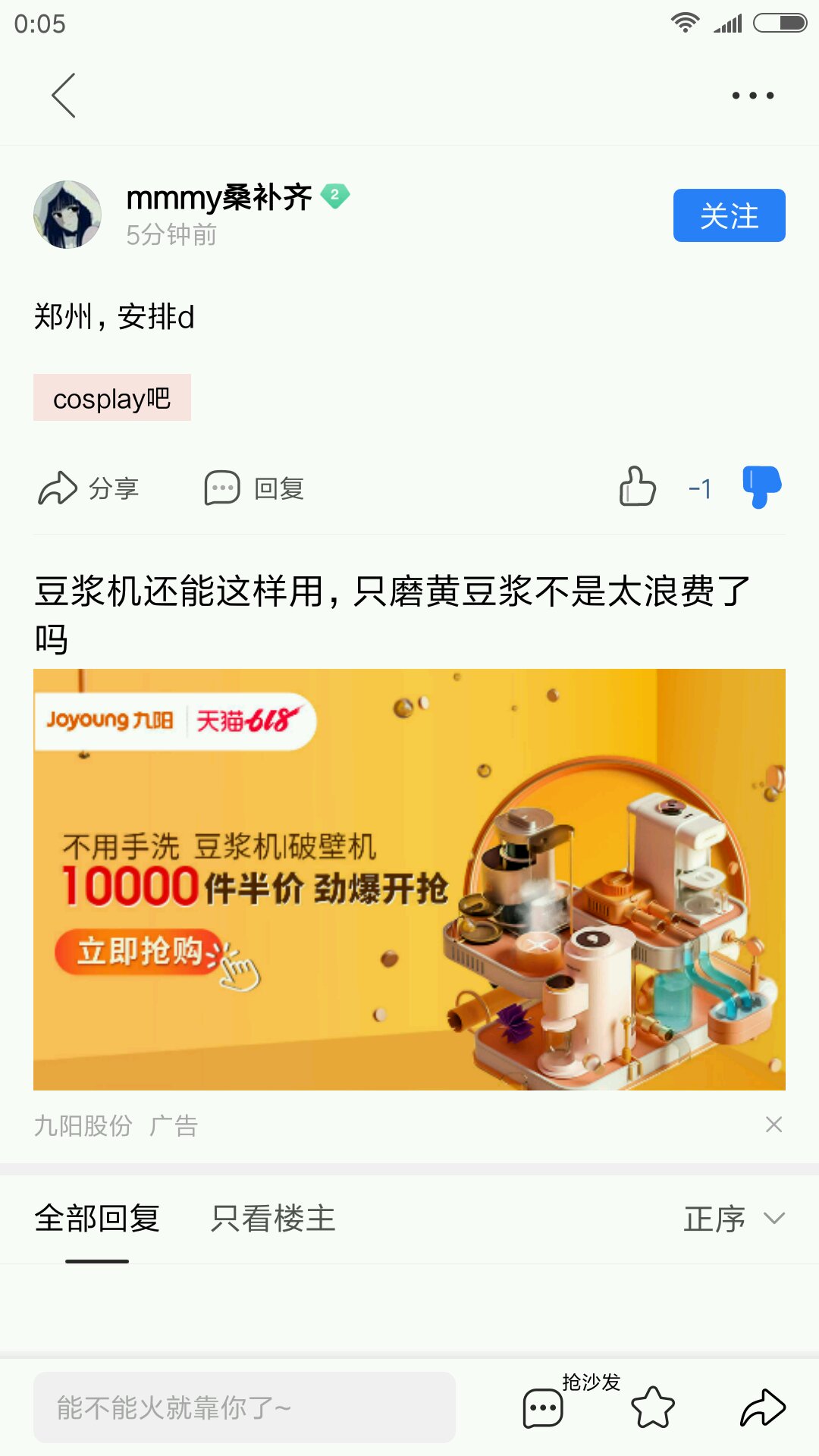Tap the share arrow in the bottom bar
Image resolution: width=819 pixels, height=1456 pixels.
(x=763, y=1407)
